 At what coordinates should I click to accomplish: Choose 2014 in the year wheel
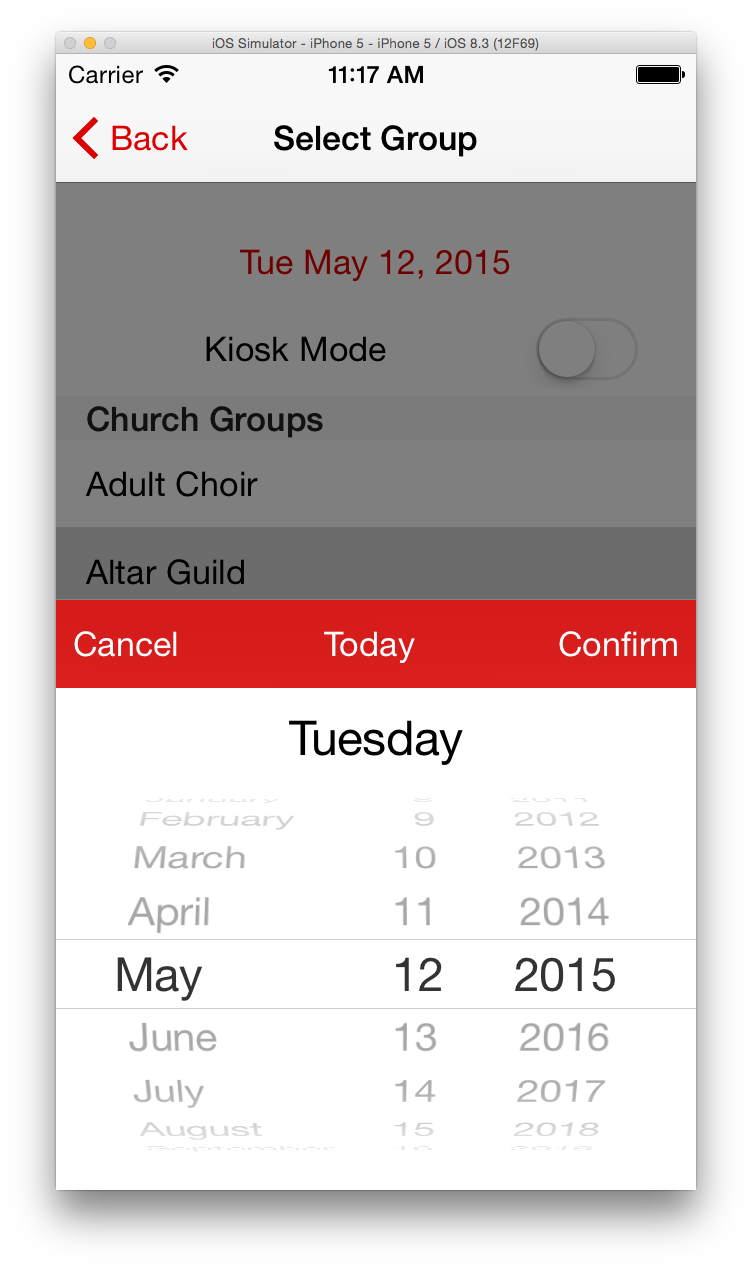coord(564,912)
